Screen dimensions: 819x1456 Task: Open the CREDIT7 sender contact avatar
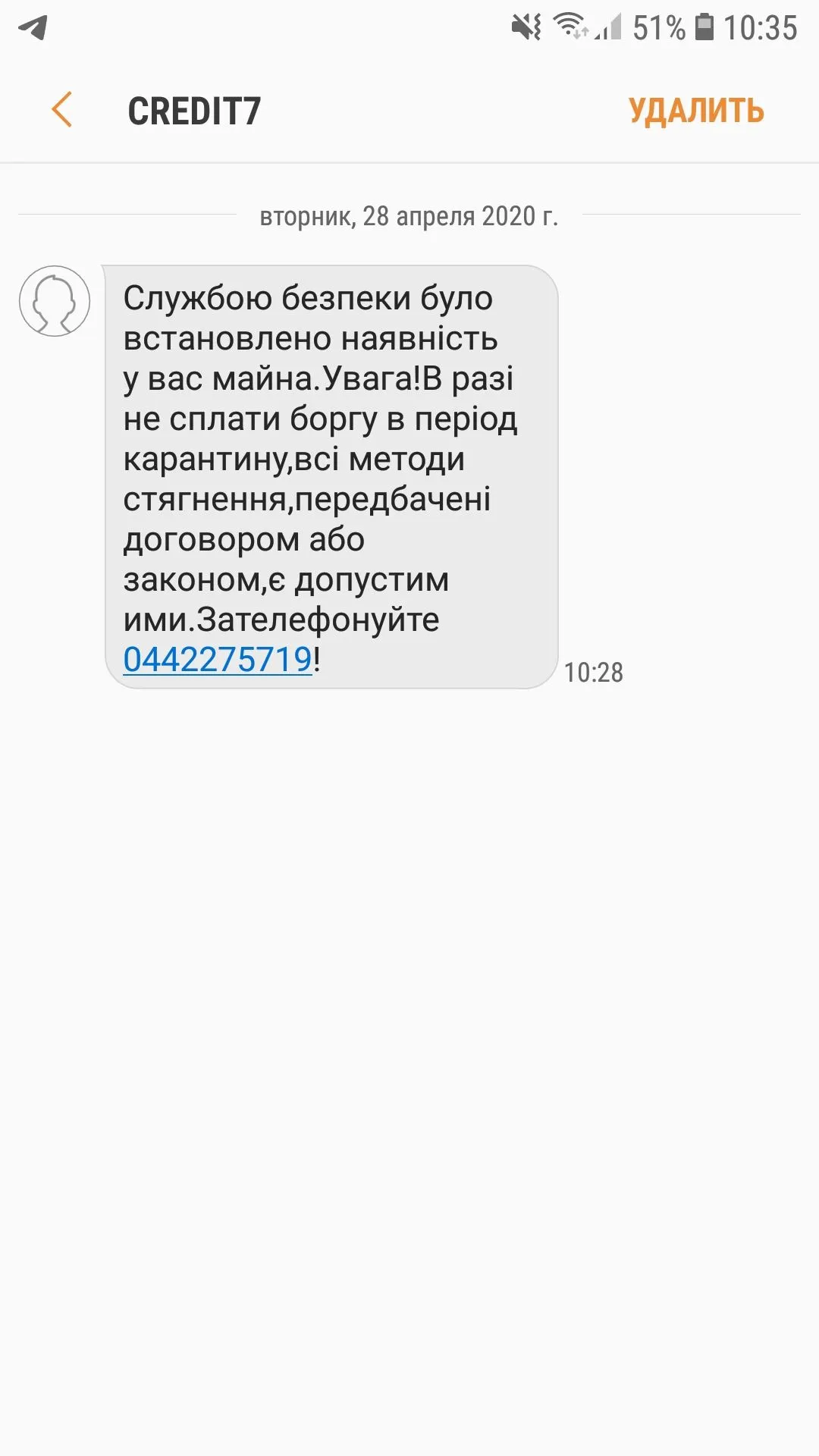click(55, 301)
